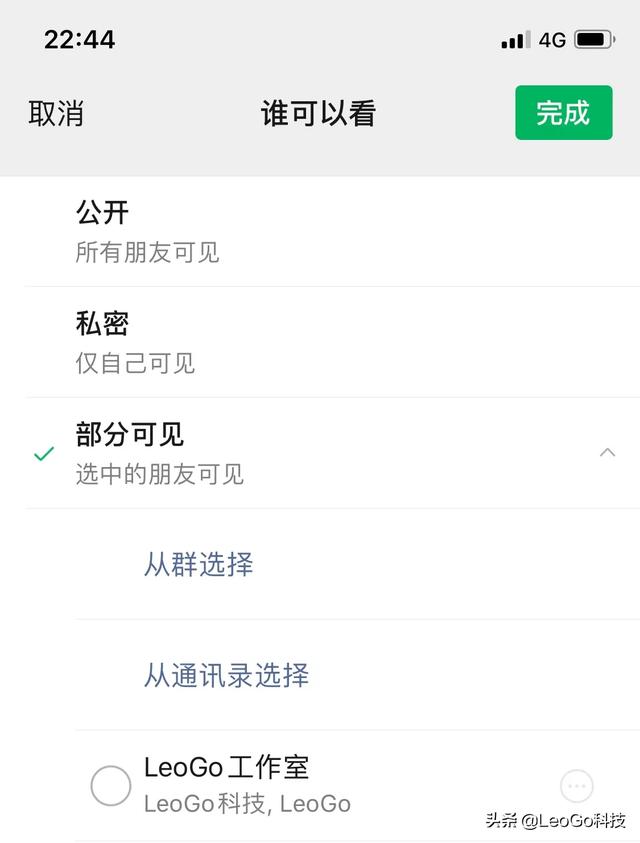Open more options for LeoGo工作室
The image size is (640, 843).
[x=577, y=786]
